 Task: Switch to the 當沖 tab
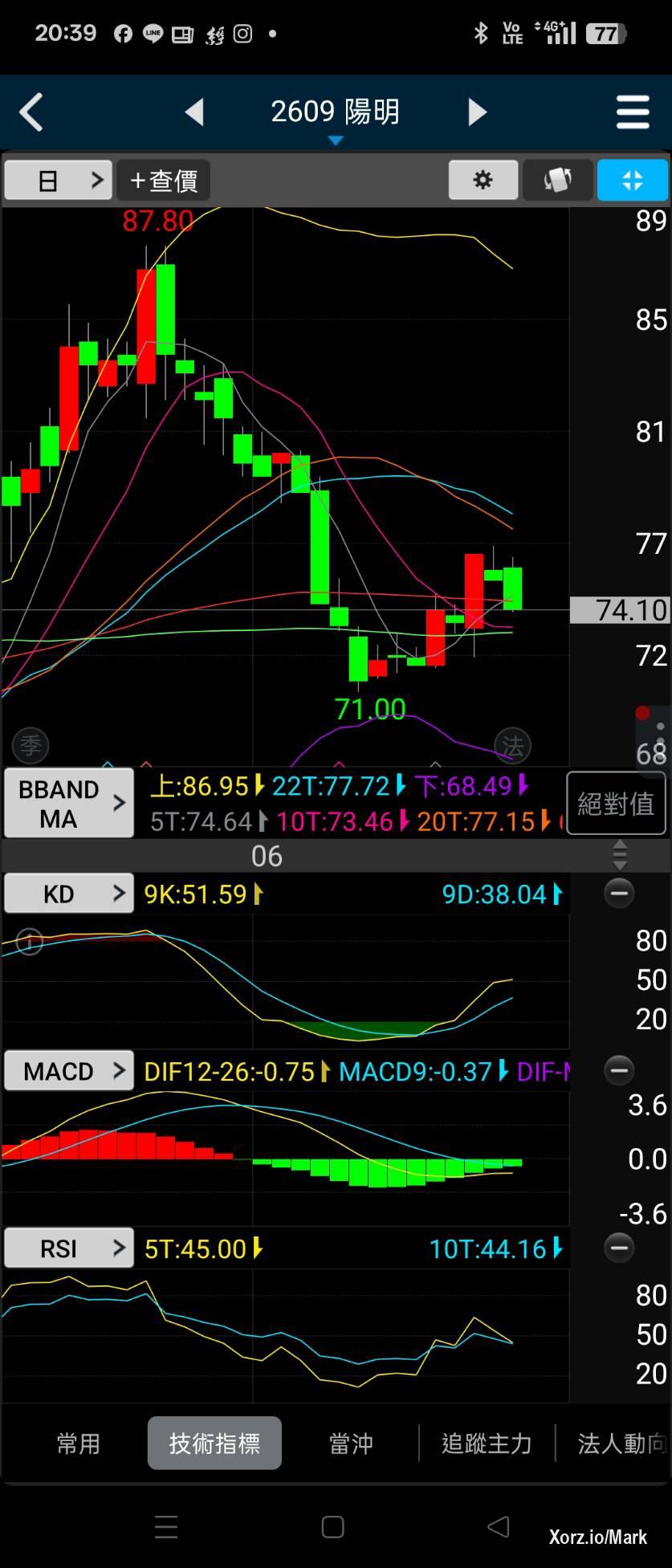pyautogui.click(x=351, y=1444)
